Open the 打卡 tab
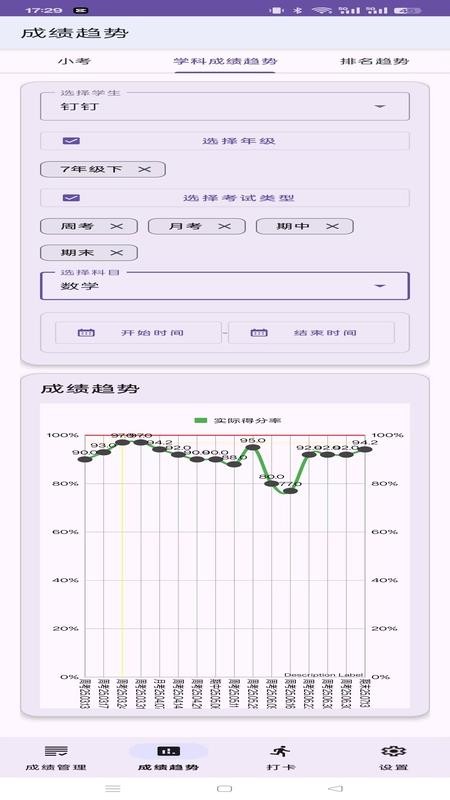This screenshot has height=800, width=450. (280, 758)
